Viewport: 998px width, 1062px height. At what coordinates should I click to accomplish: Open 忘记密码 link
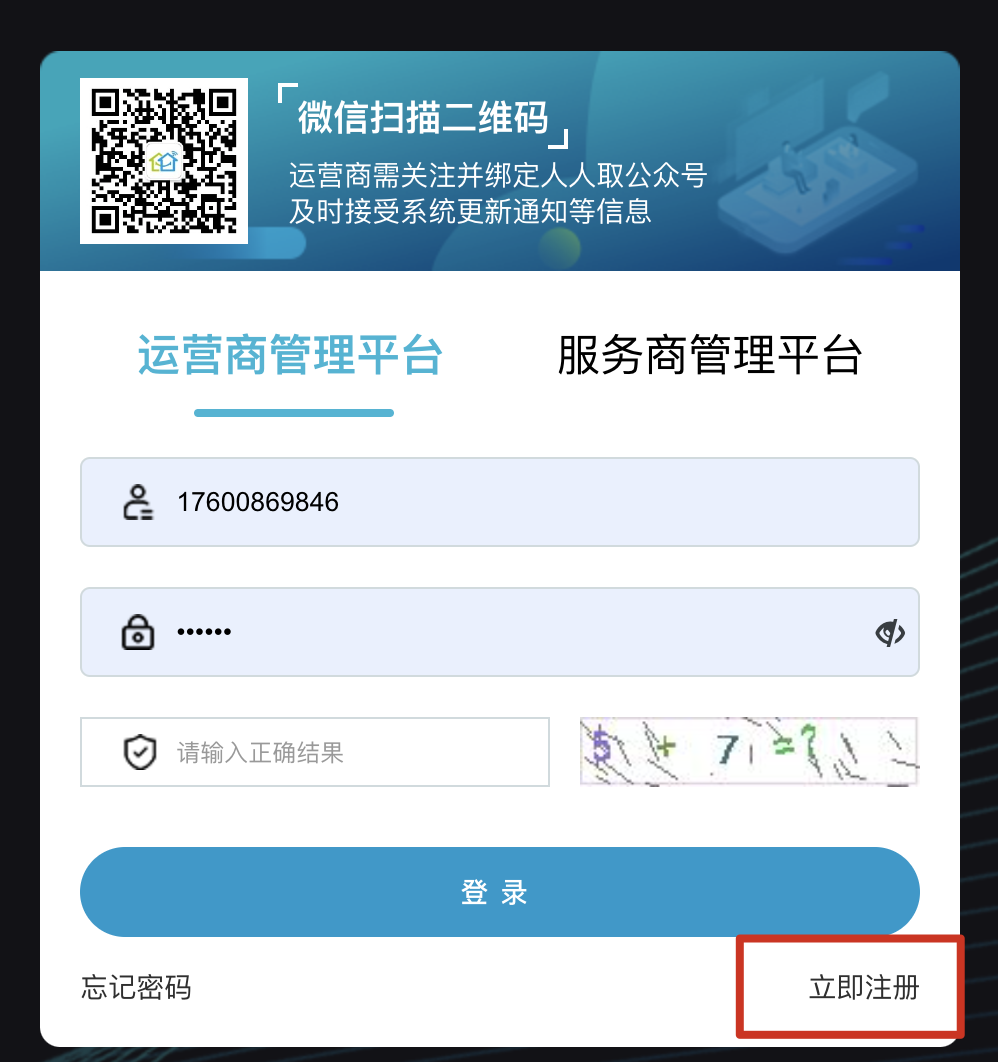coord(136,988)
